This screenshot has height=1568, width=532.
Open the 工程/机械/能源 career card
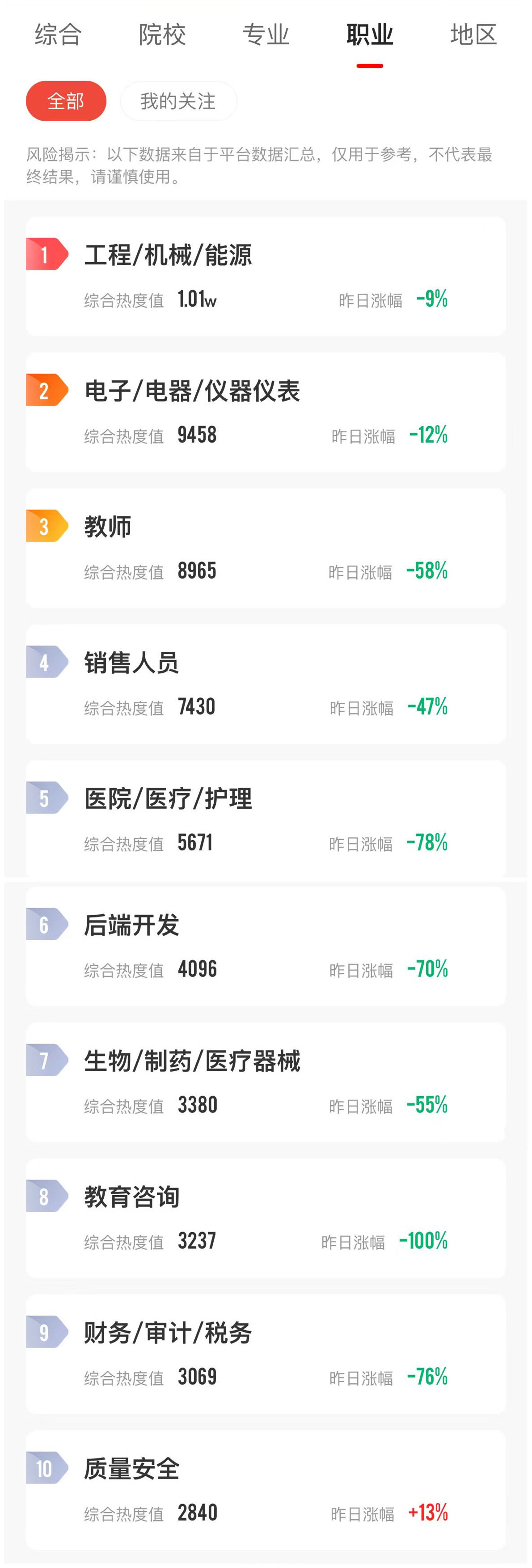click(266, 276)
